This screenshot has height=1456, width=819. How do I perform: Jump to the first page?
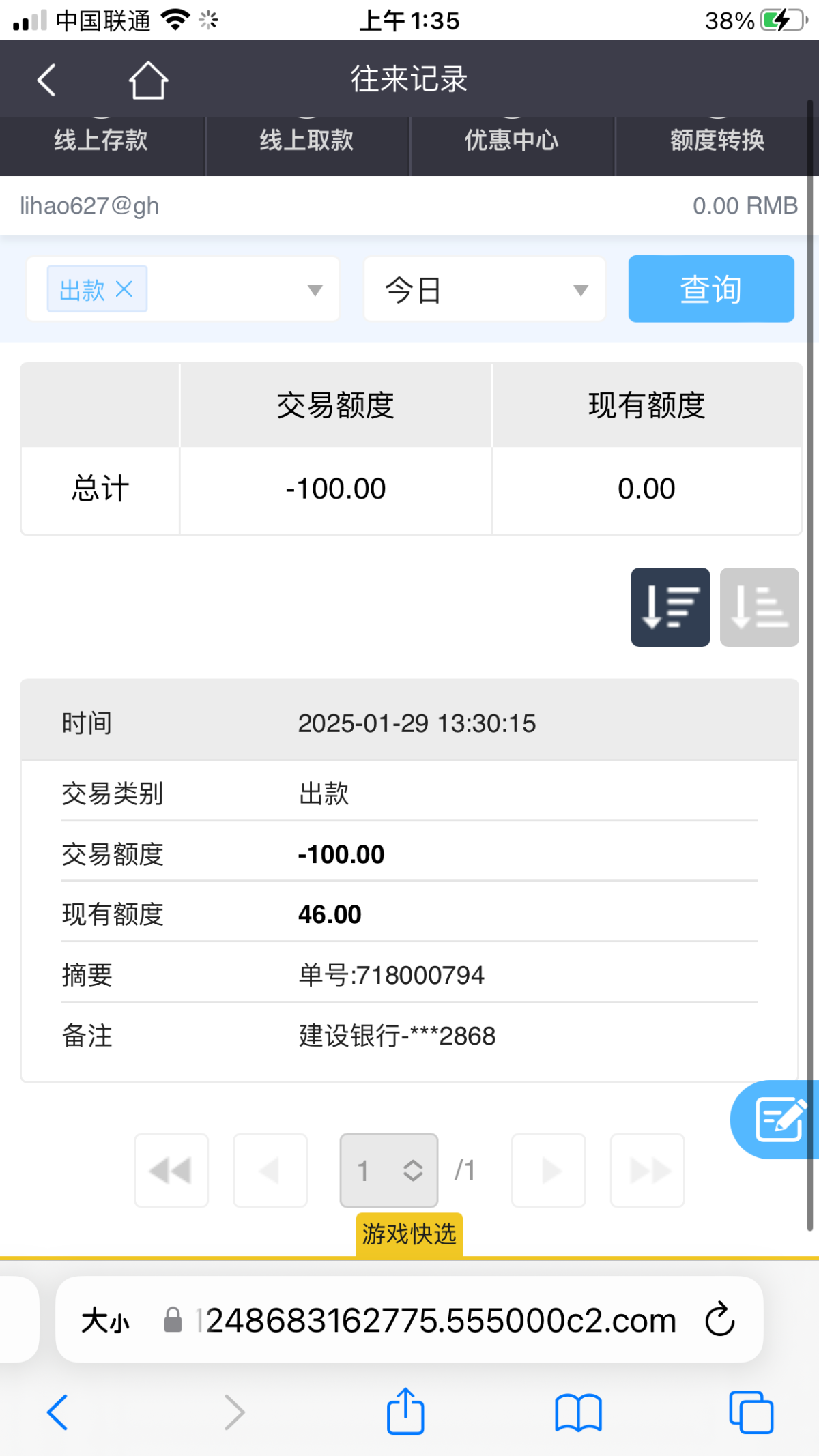pyautogui.click(x=171, y=1171)
